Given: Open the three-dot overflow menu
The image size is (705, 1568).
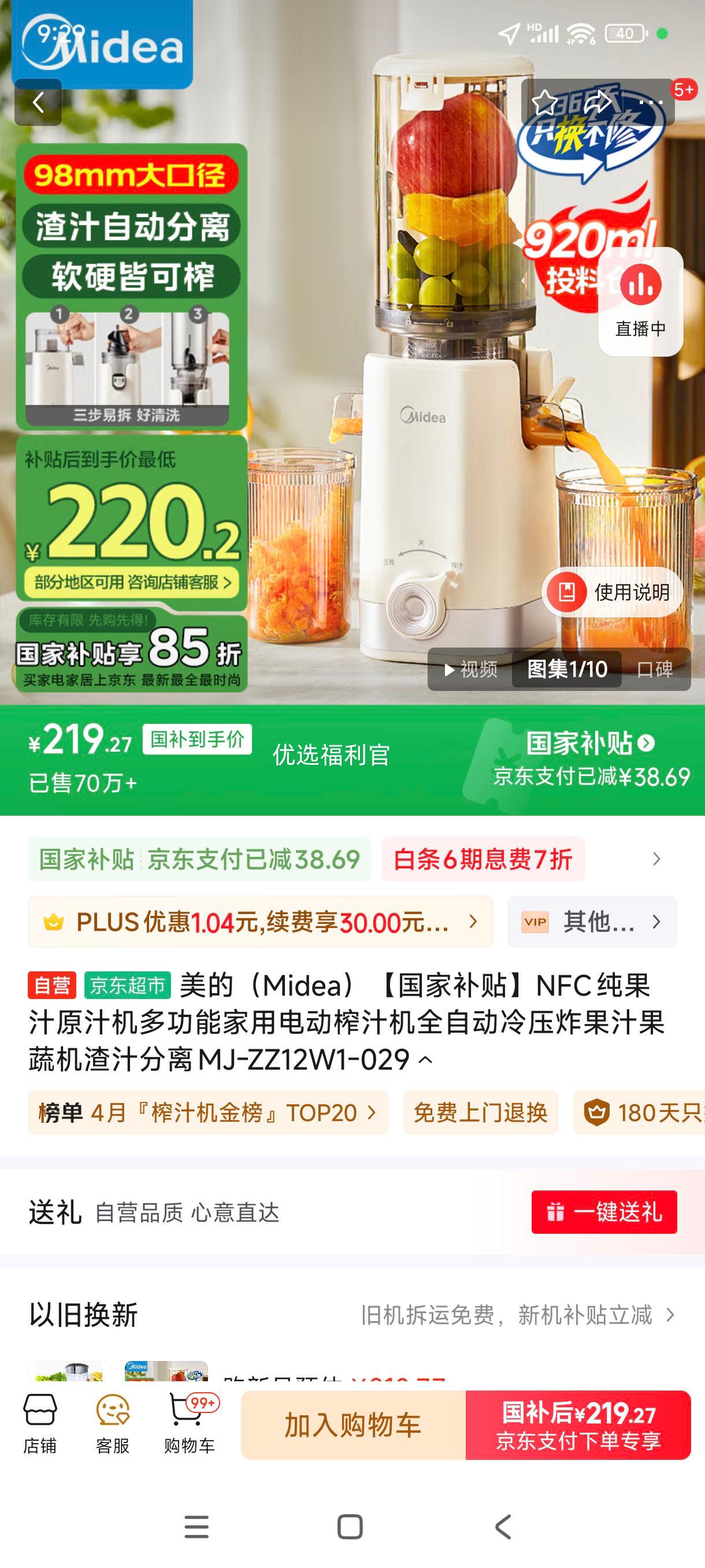Looking at the screenshot, I should coord(650,102).
